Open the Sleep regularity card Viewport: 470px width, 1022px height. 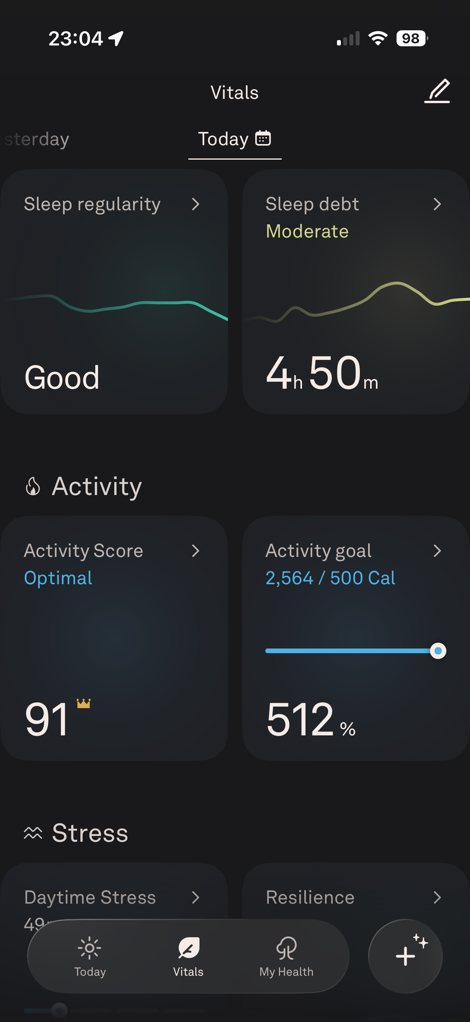[x=113, y=292]
